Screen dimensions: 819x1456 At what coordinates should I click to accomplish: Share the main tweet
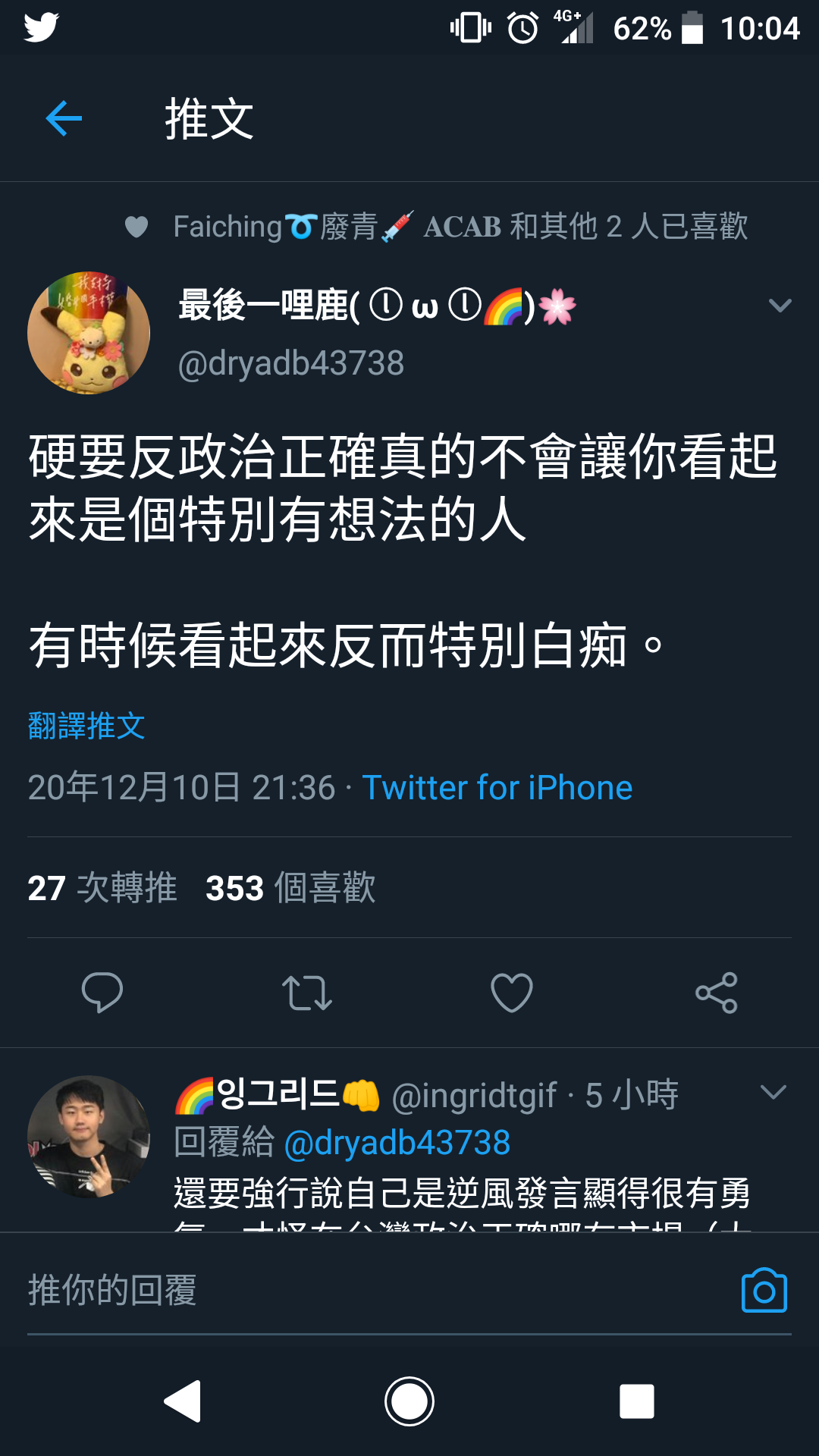pyautogui.click(x=717, y=992)
